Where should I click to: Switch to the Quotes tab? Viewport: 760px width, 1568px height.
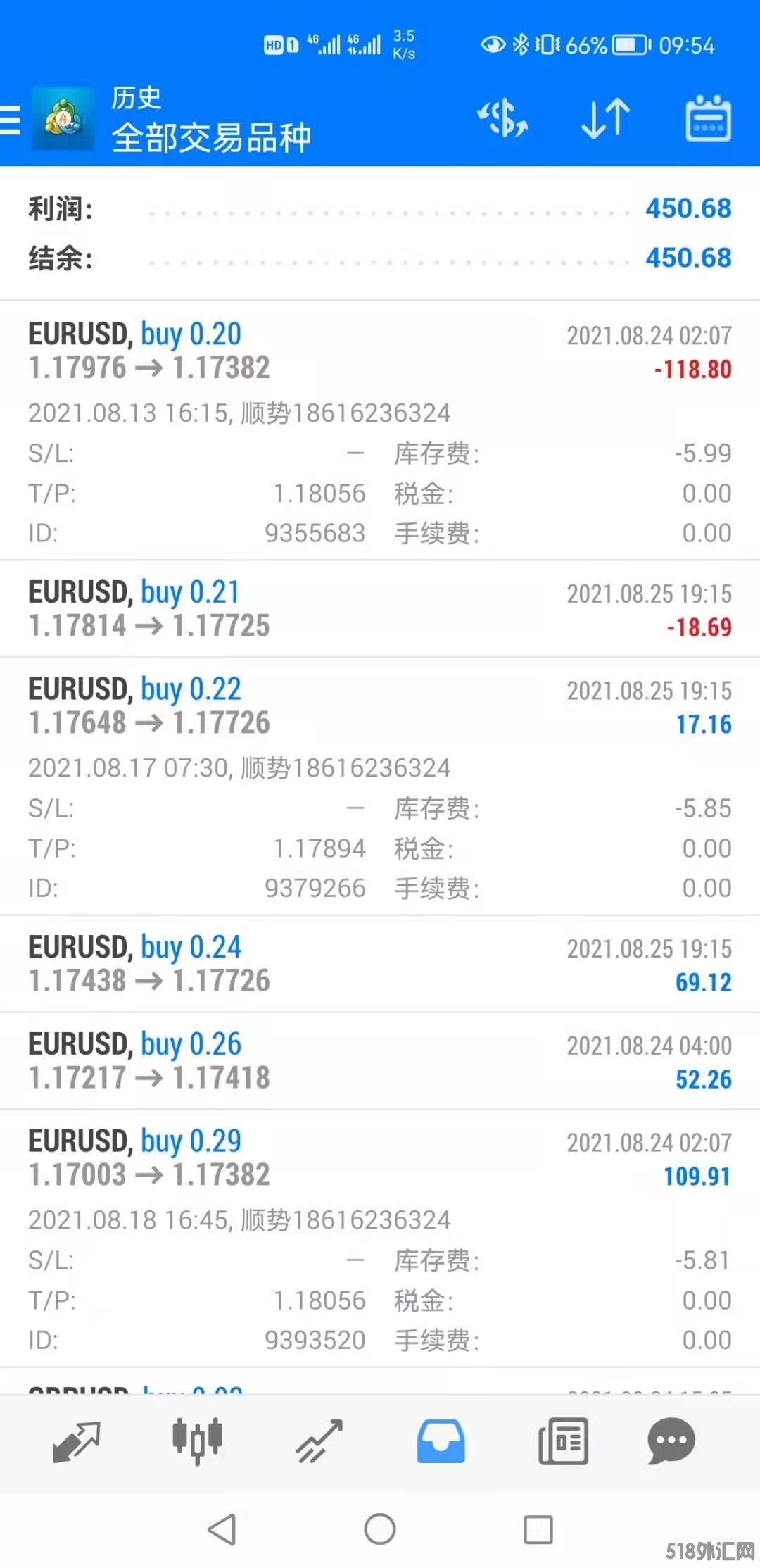[77, 1441]
